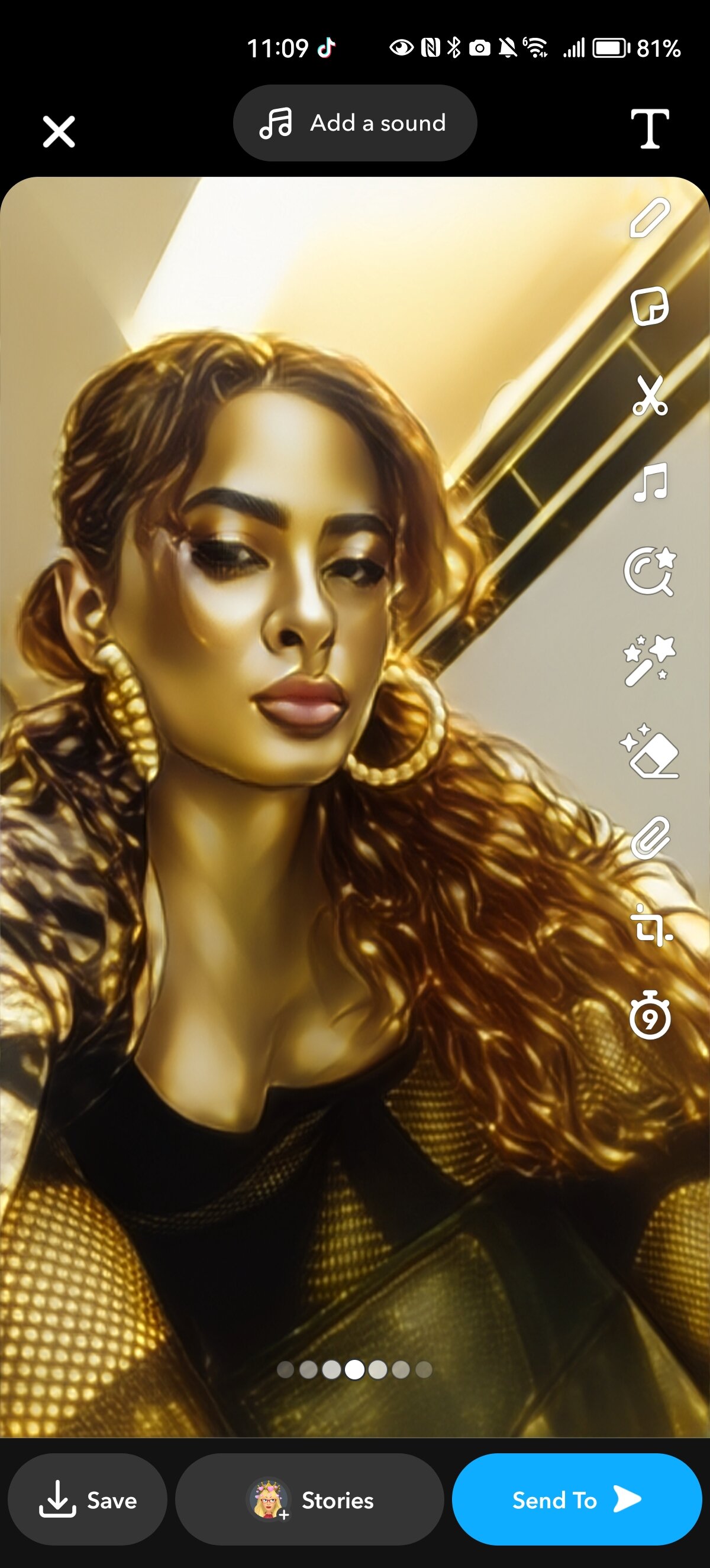Open the text tool (T icon)
This screenshot has height=1568, width=710.
(x=649, y=129)
